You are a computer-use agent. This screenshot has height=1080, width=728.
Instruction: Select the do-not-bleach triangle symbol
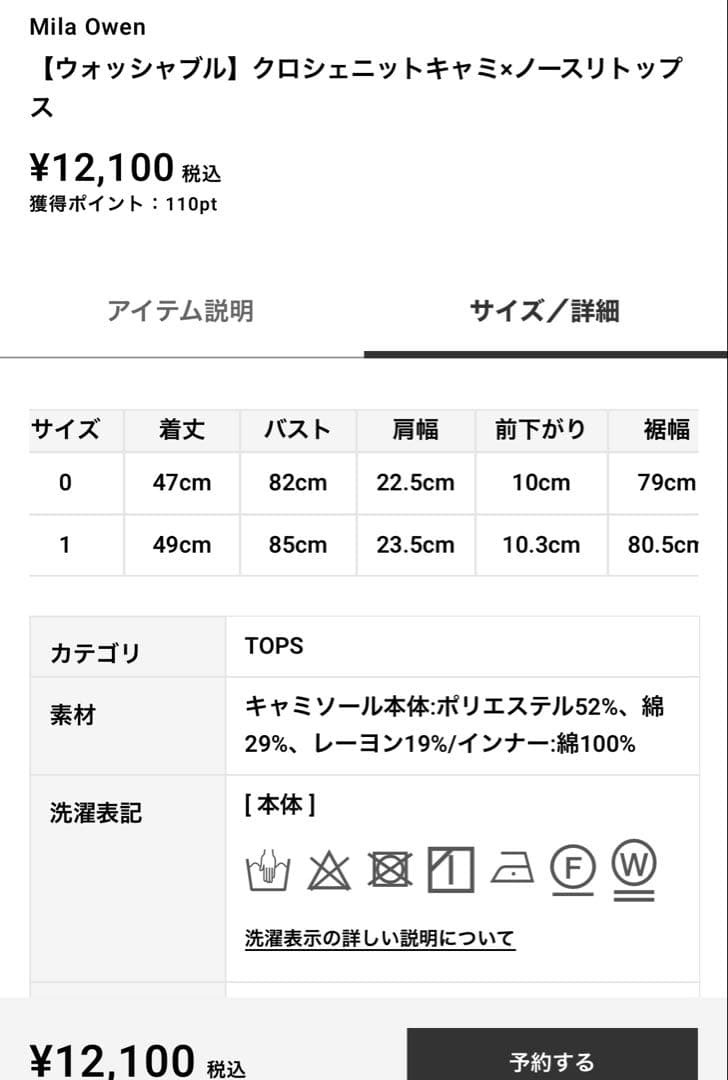pos(330,870)
